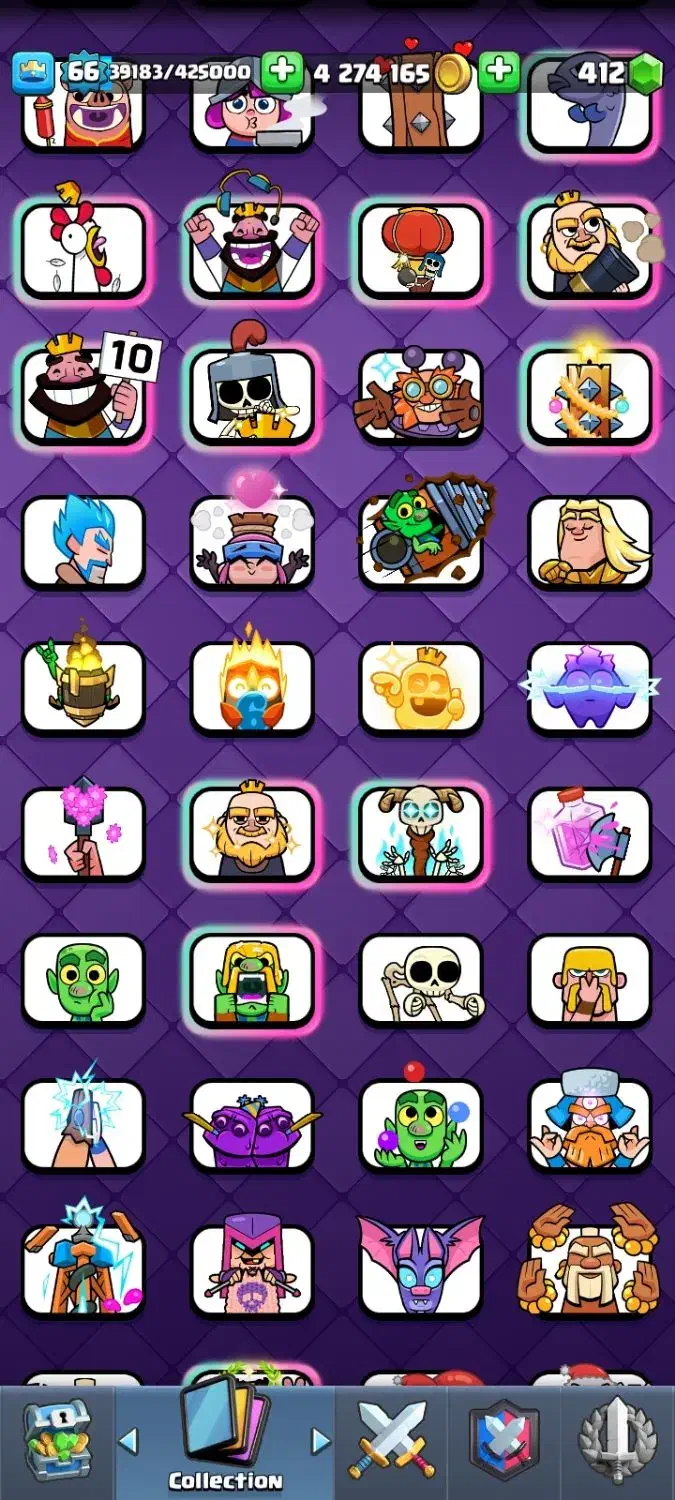675x1500 pixels.
Task: Choose the cheering king with headphones emote
Action: click(252, 248)
